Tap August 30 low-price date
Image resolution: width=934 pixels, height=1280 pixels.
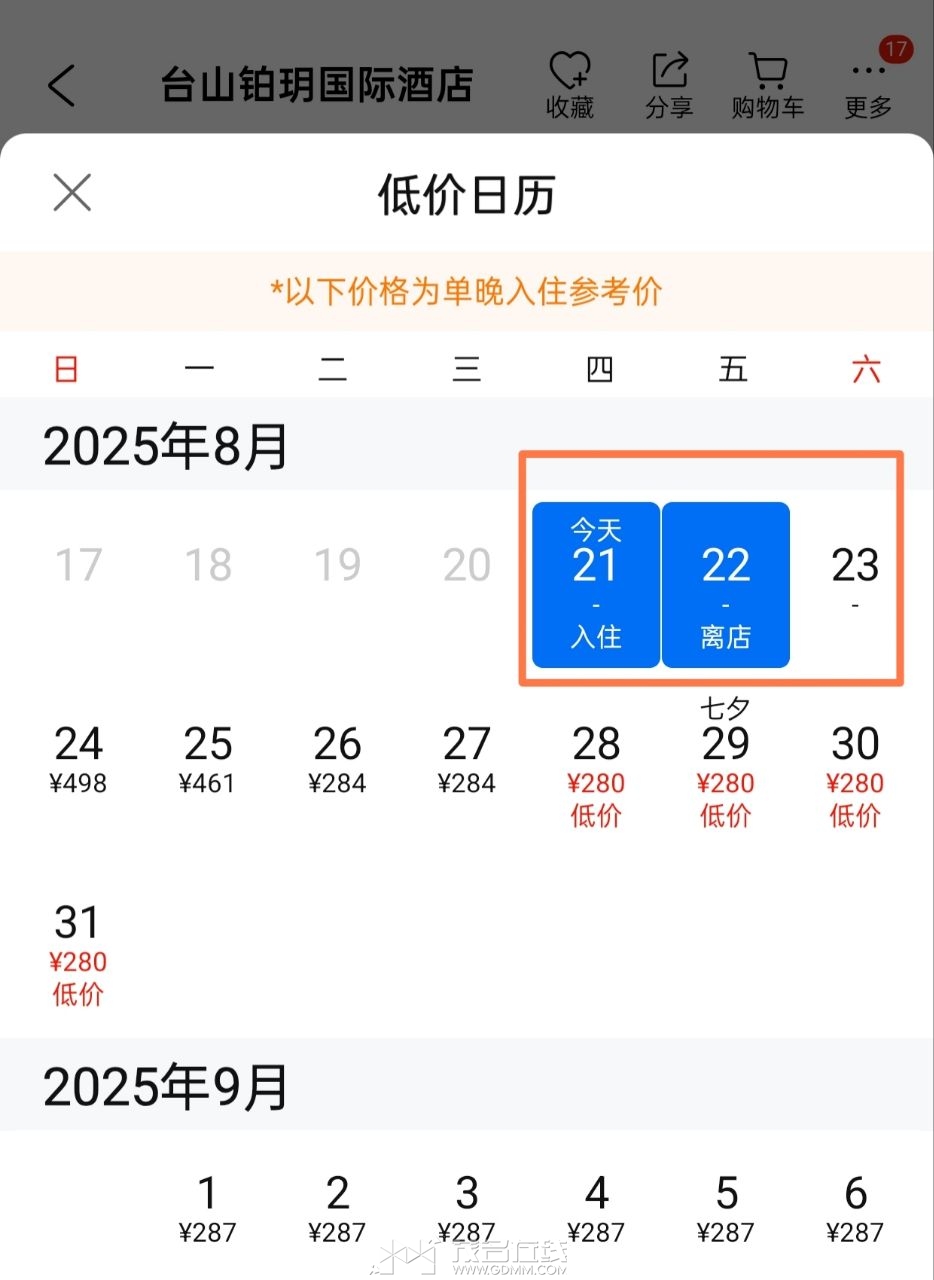point(855,775)
